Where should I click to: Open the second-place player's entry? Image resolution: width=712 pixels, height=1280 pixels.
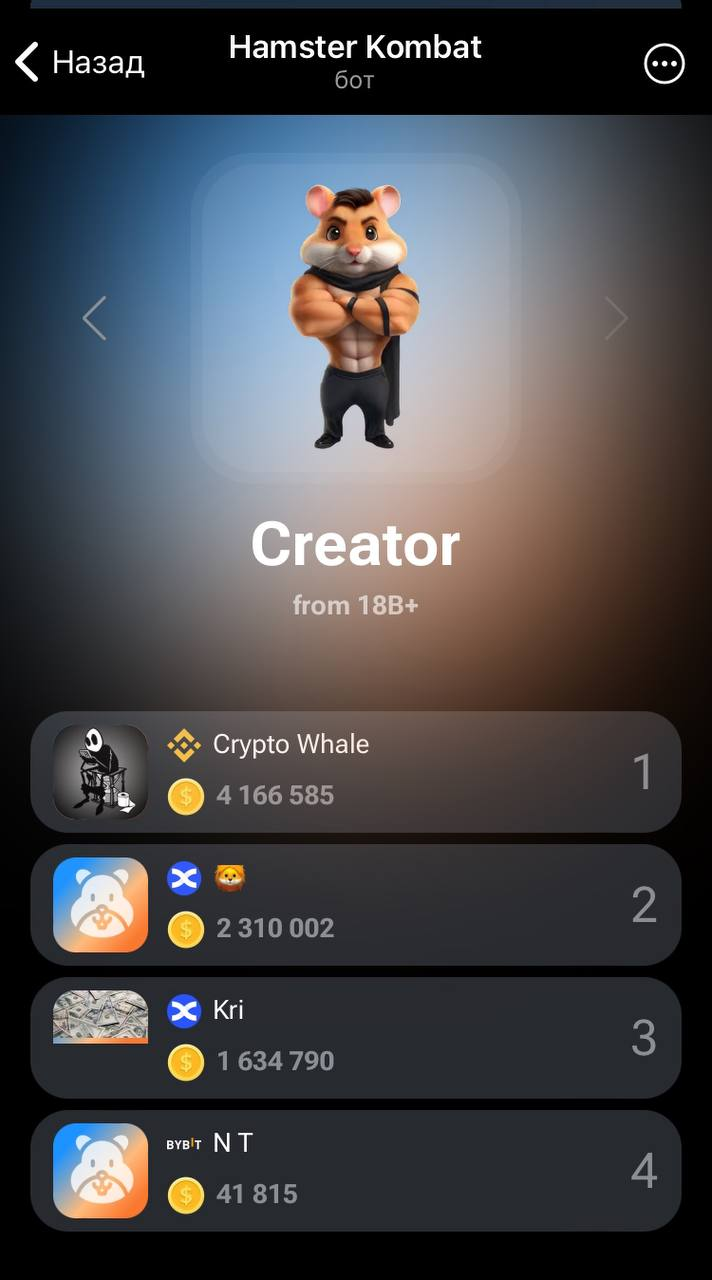coord(355,904)
